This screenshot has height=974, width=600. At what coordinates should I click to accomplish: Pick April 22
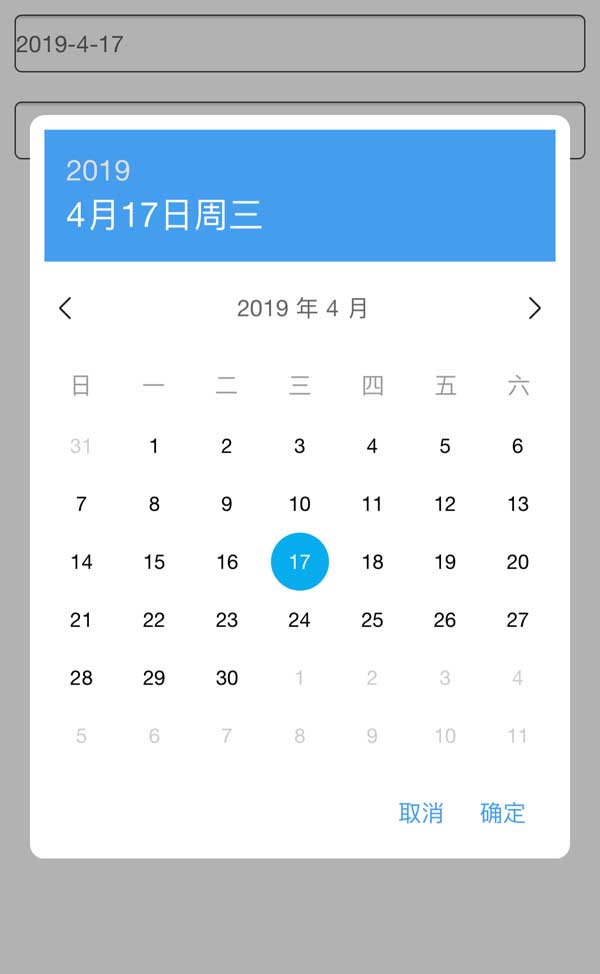click(154, 620)
